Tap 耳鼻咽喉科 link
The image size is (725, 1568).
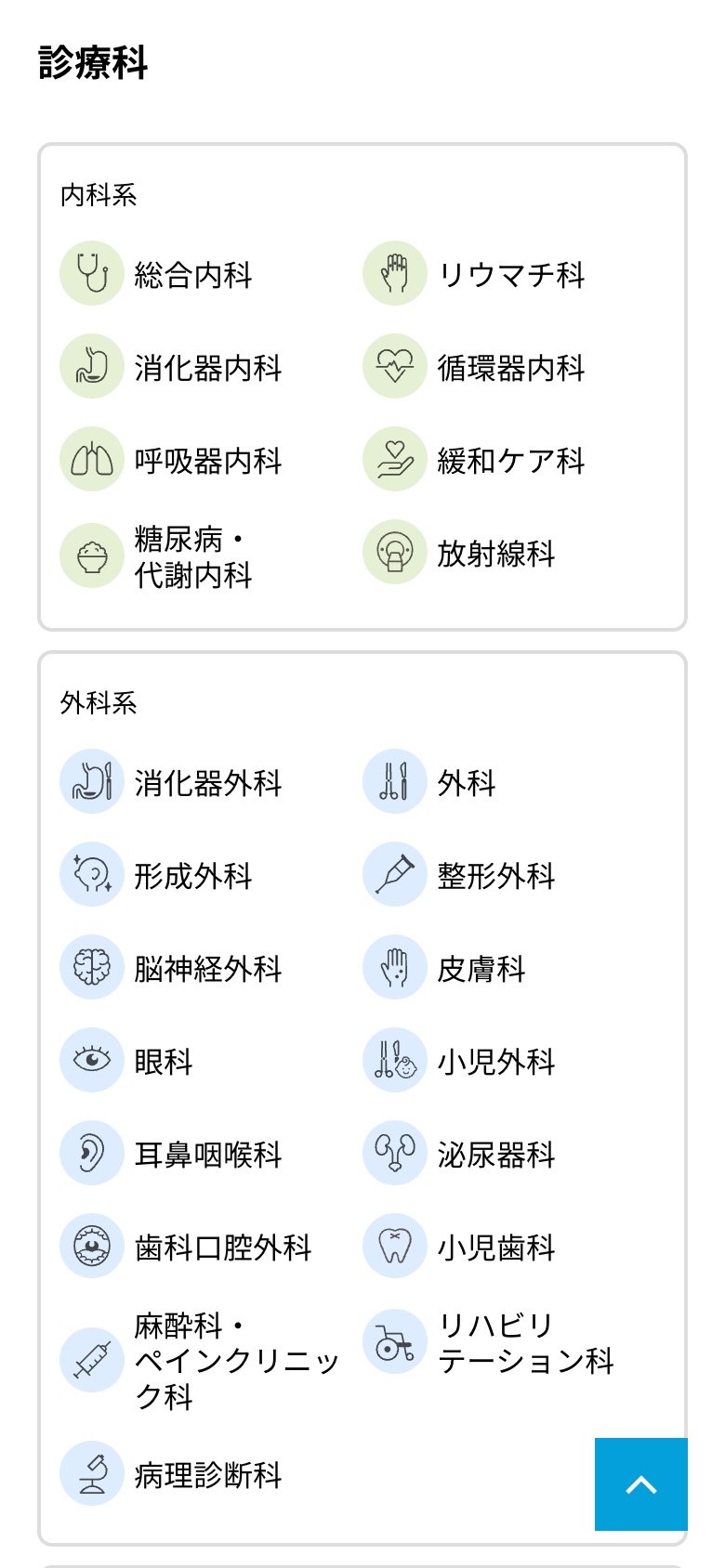tap(171, 1154)
